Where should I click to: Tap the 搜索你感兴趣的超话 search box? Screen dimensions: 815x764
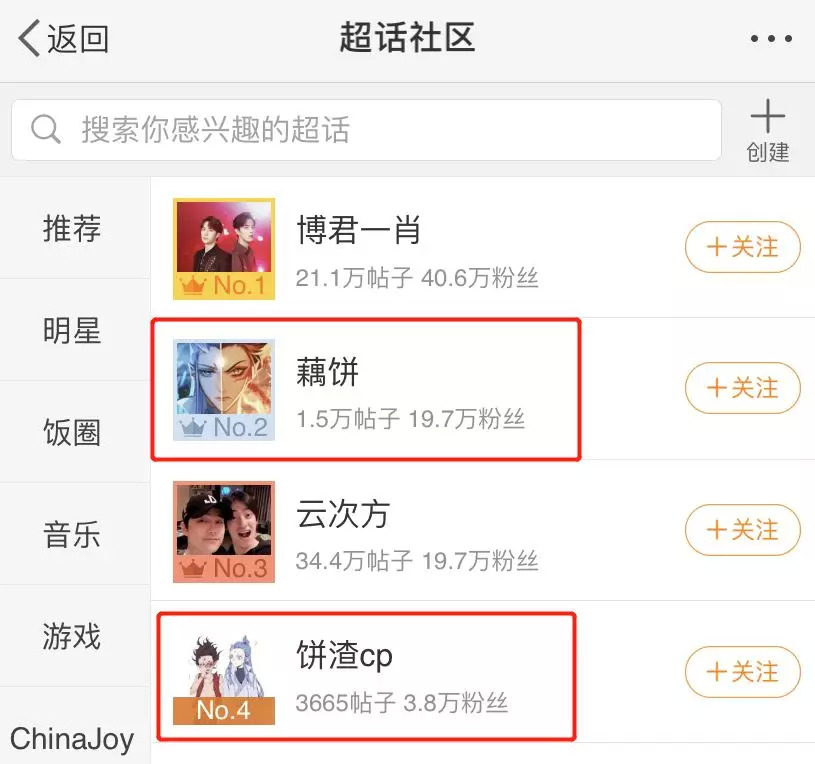[366, 130]
